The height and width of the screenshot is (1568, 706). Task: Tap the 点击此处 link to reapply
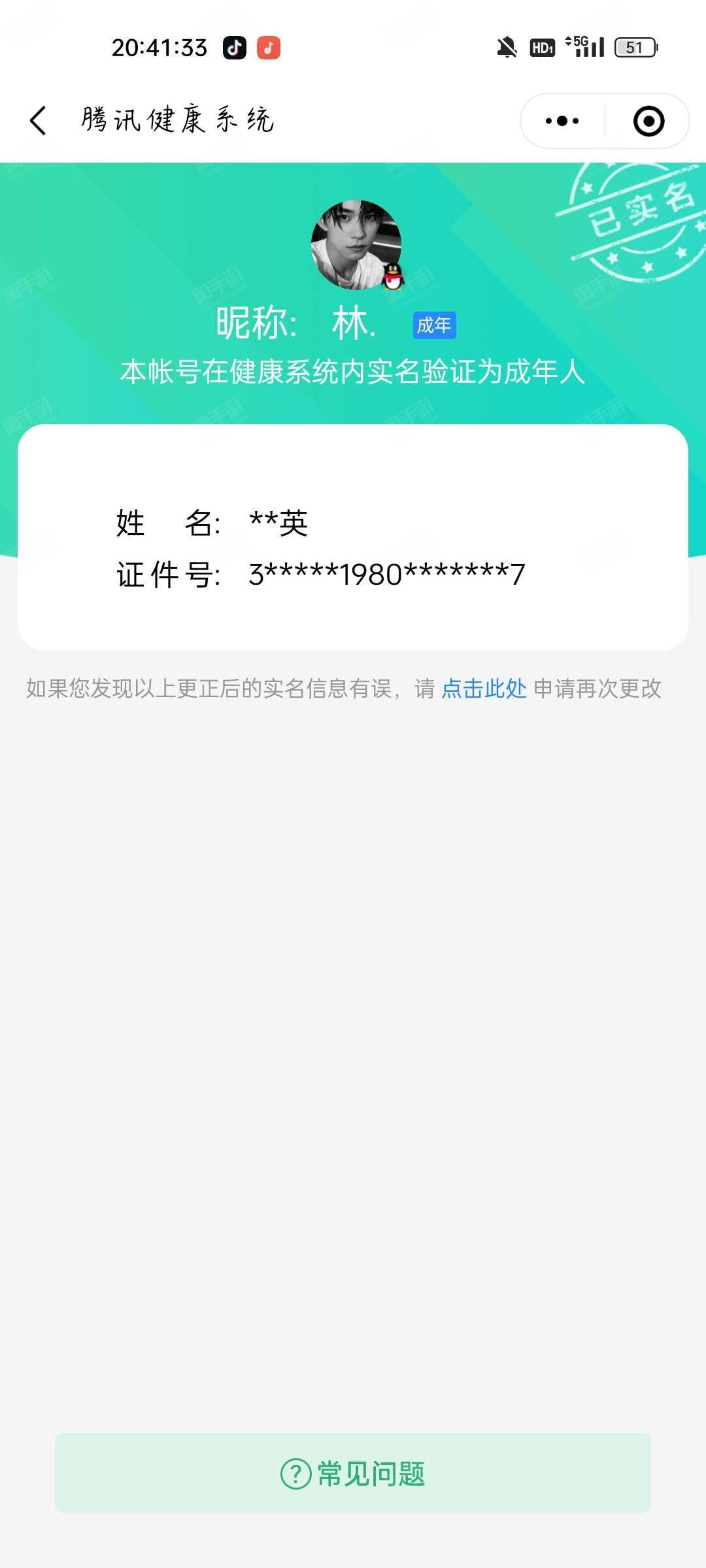[484, 689]
